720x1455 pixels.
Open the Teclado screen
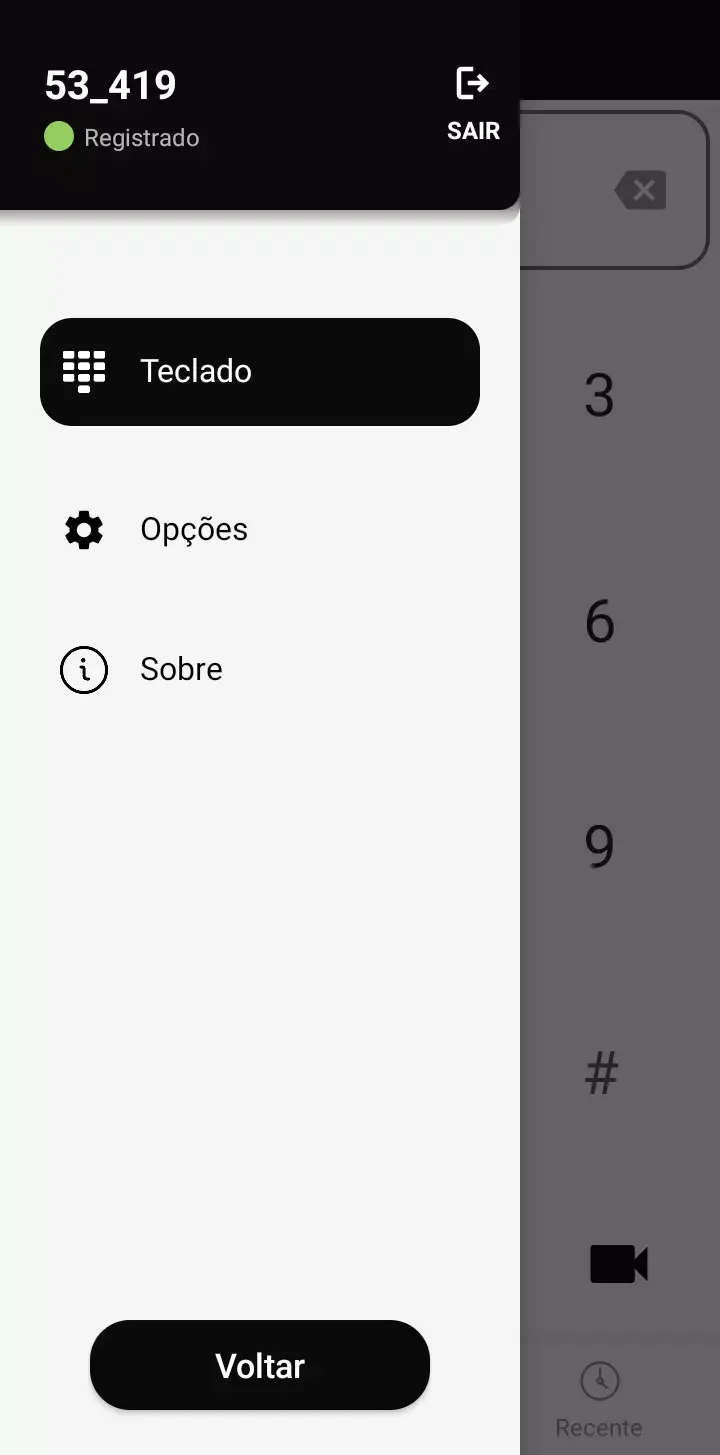tap(259, 371)
